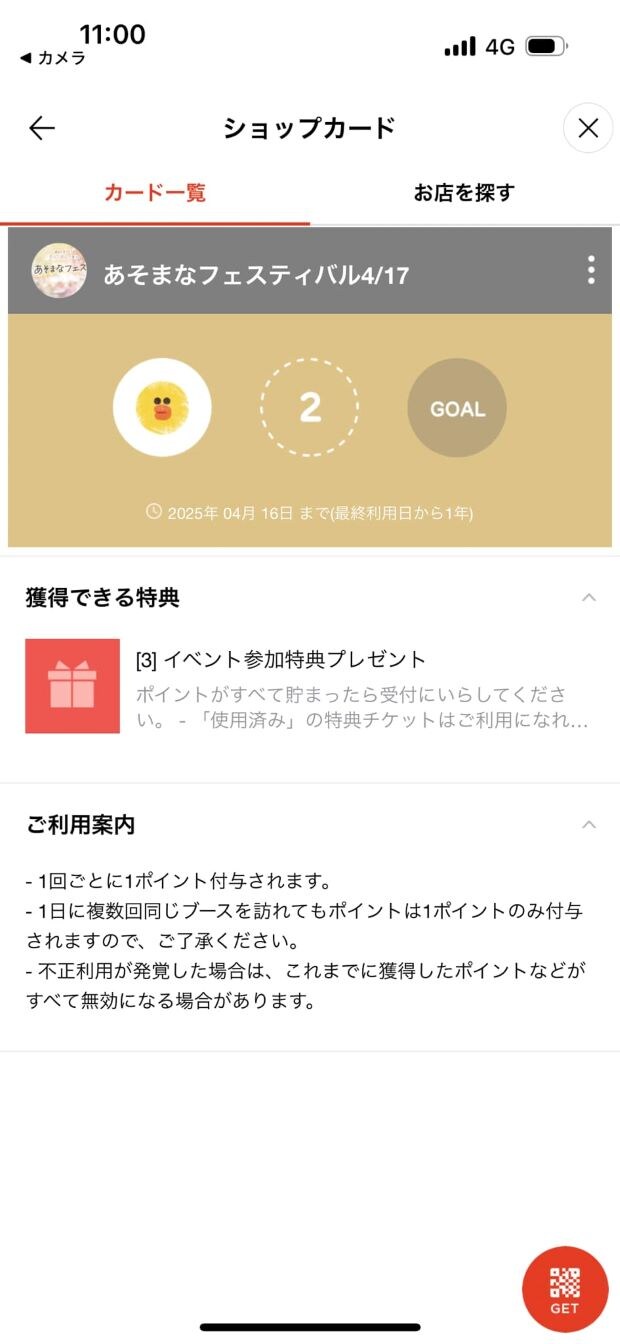Switch to the お店を探す tab
620x1344 pixels.
click(x=464, y=193)
